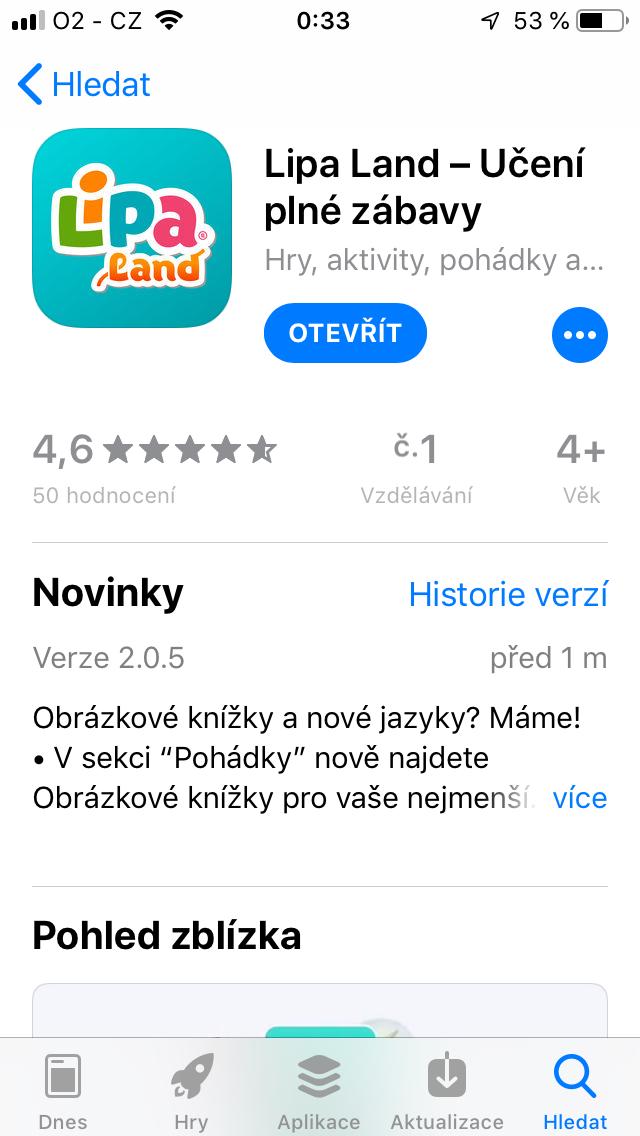The height and width of the screenshot is (1136, 640).
Task: Switch to the Dnes tab
Action: (x=63, y=1090)
